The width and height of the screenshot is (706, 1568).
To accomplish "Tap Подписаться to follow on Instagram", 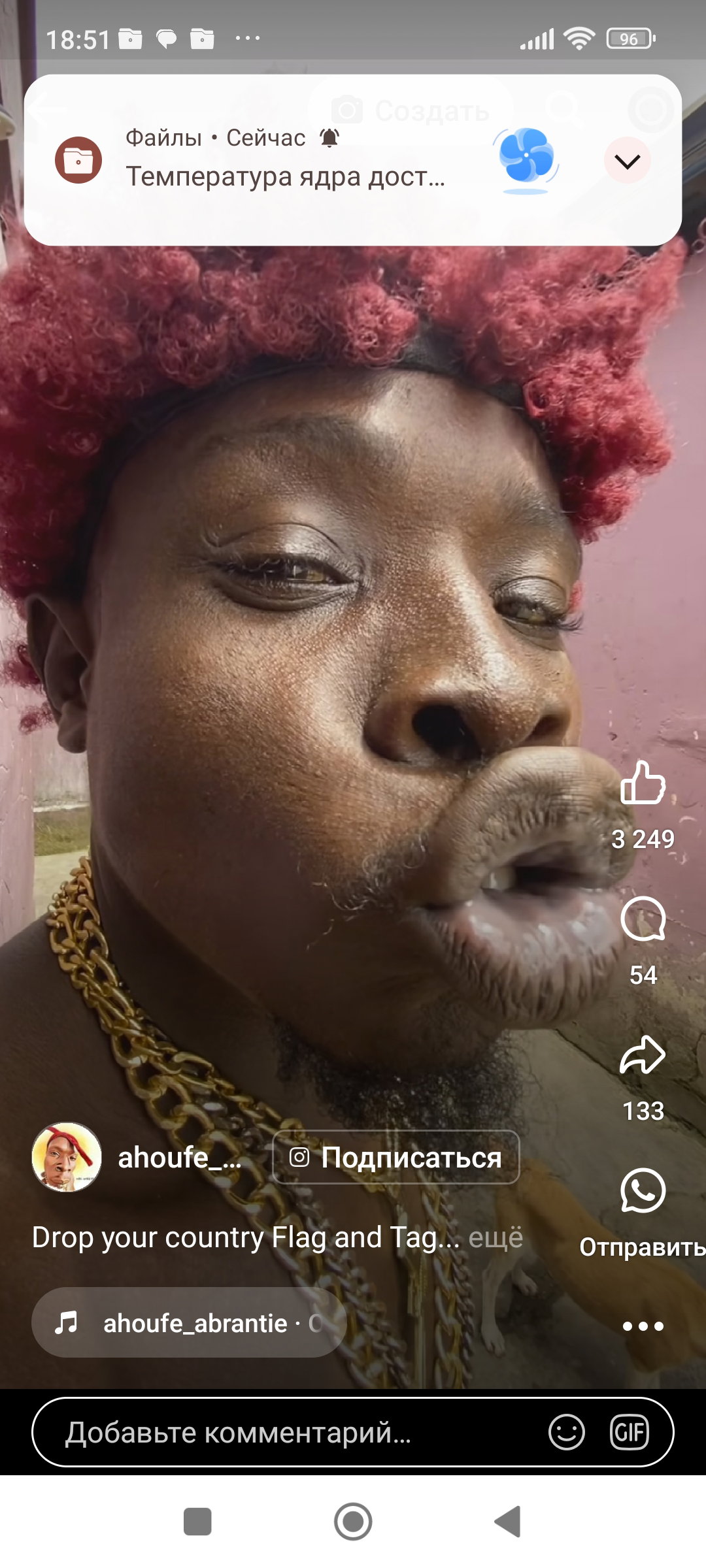I will 396,1157.
